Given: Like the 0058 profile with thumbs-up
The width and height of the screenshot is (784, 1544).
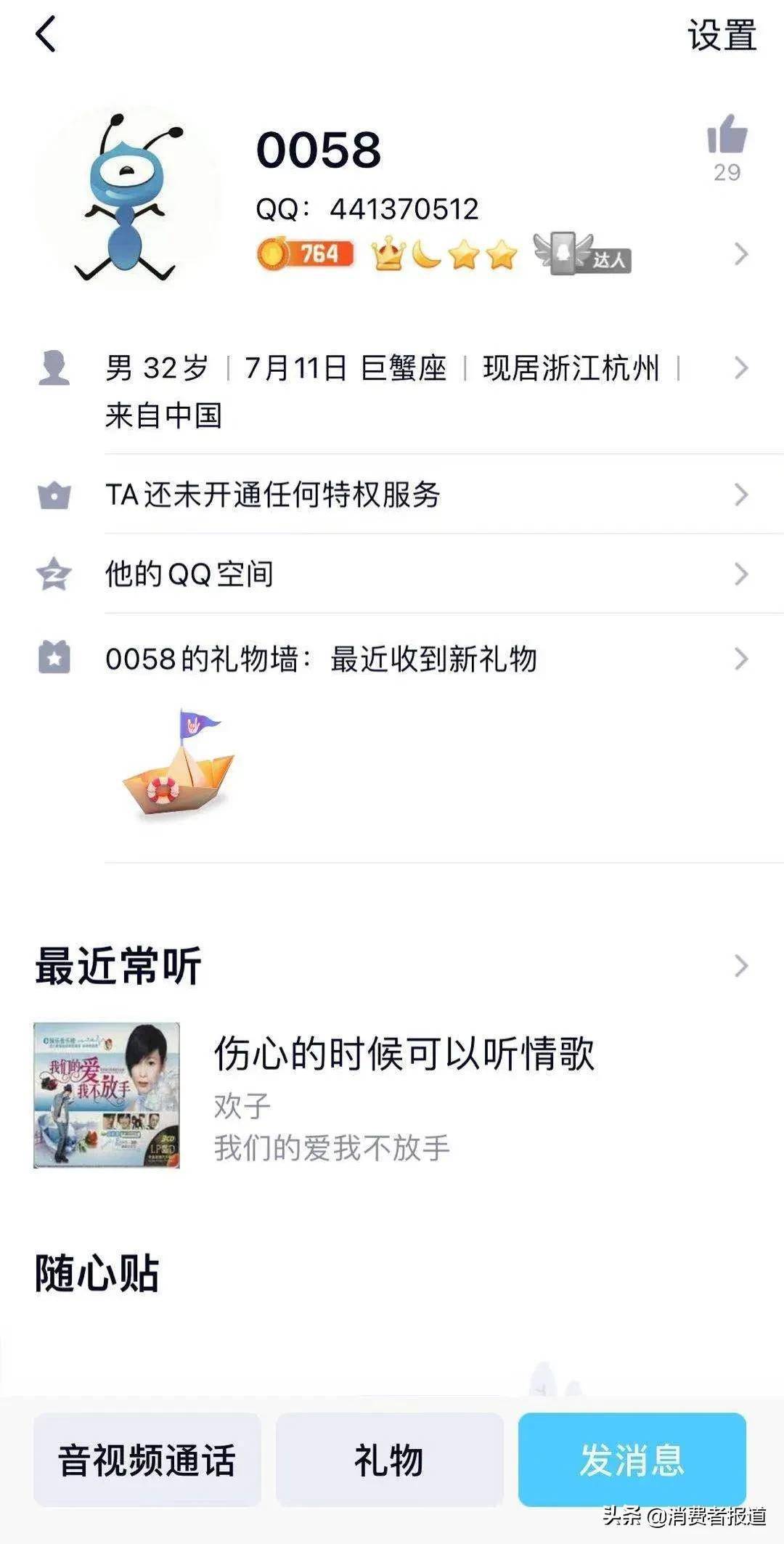Looking at the screenshot, I should pos(727,136).
